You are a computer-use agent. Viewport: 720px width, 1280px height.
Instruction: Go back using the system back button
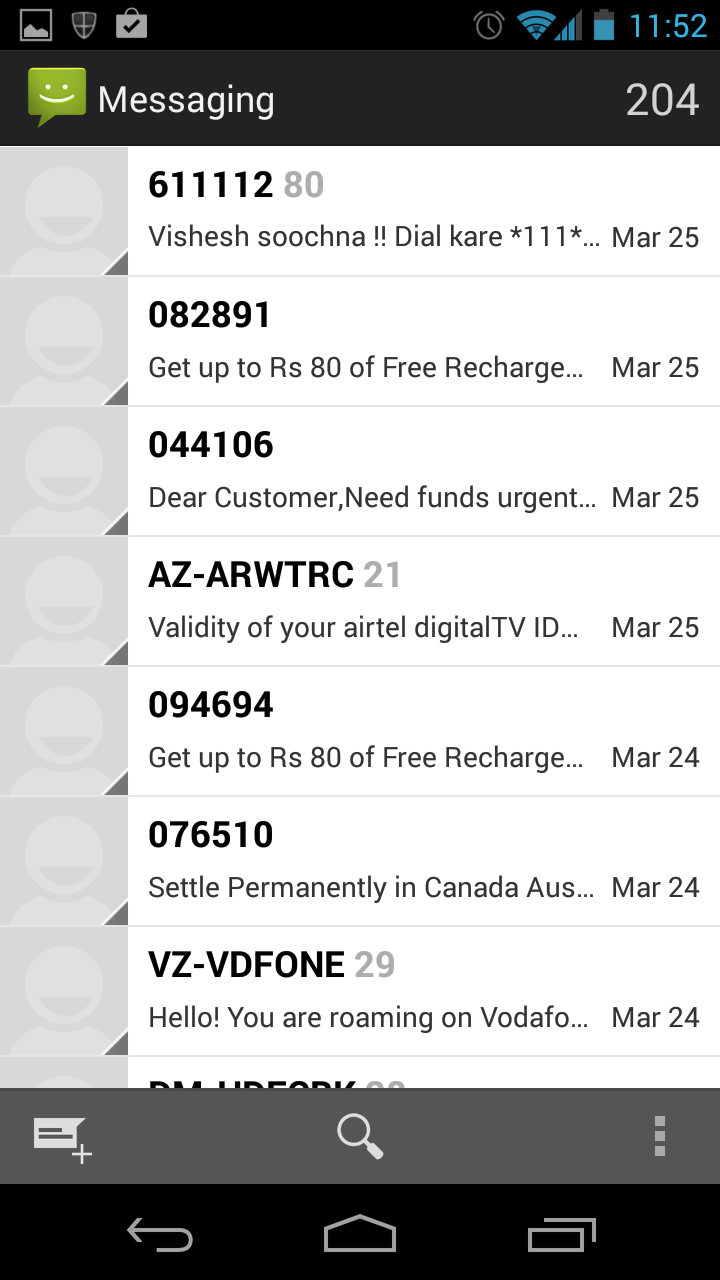(x=160, y=1235)
